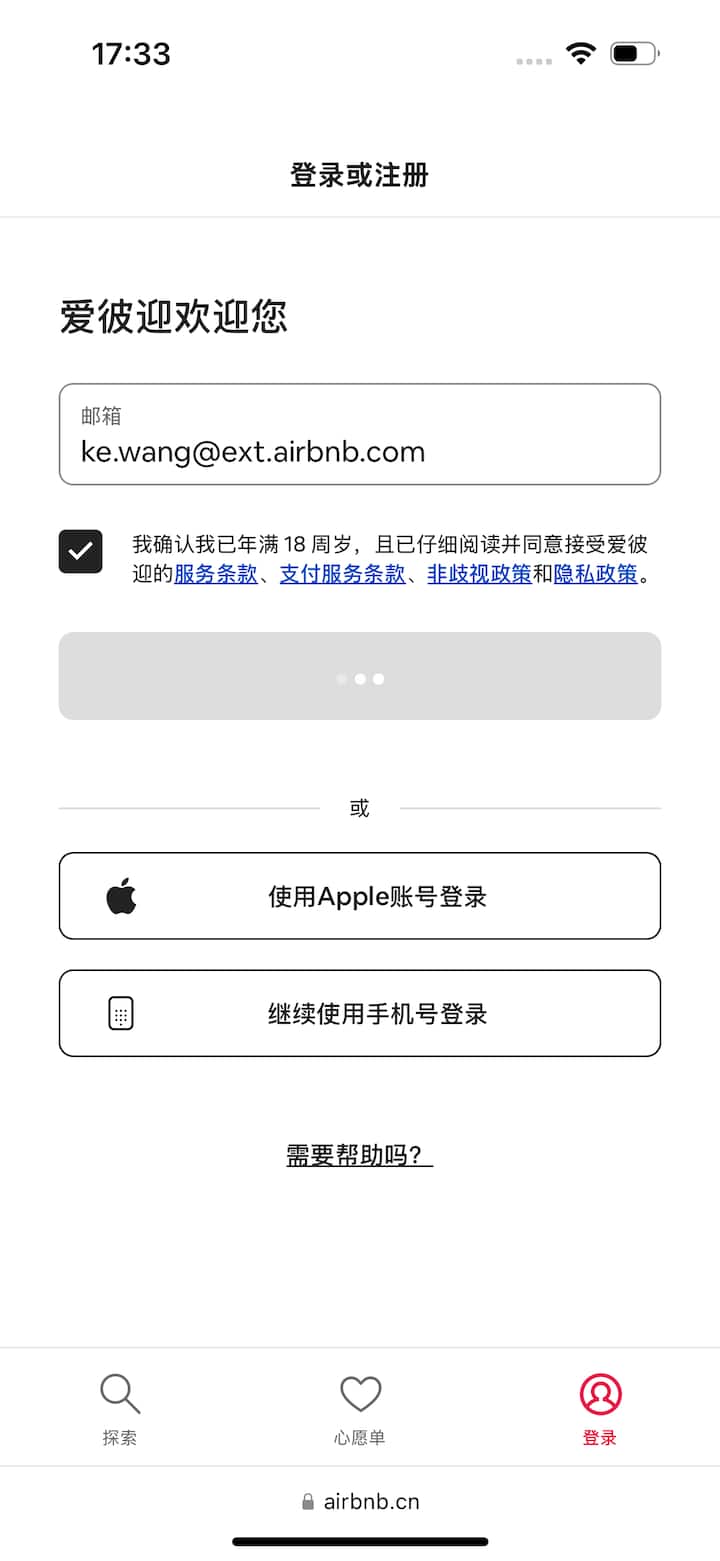
Task: Choose 继续使用手机号登录
Action: [x=359, y=1013]
